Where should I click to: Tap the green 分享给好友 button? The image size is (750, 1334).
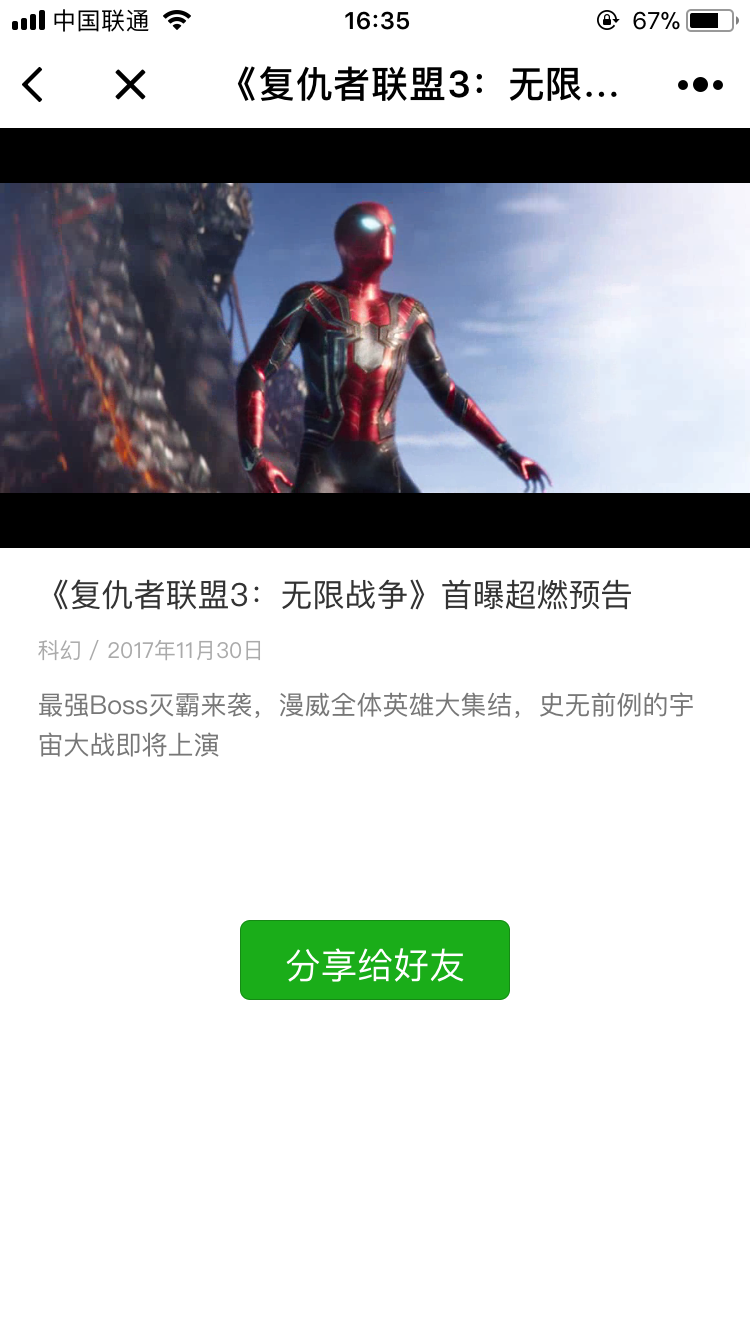tap(375, 960)
